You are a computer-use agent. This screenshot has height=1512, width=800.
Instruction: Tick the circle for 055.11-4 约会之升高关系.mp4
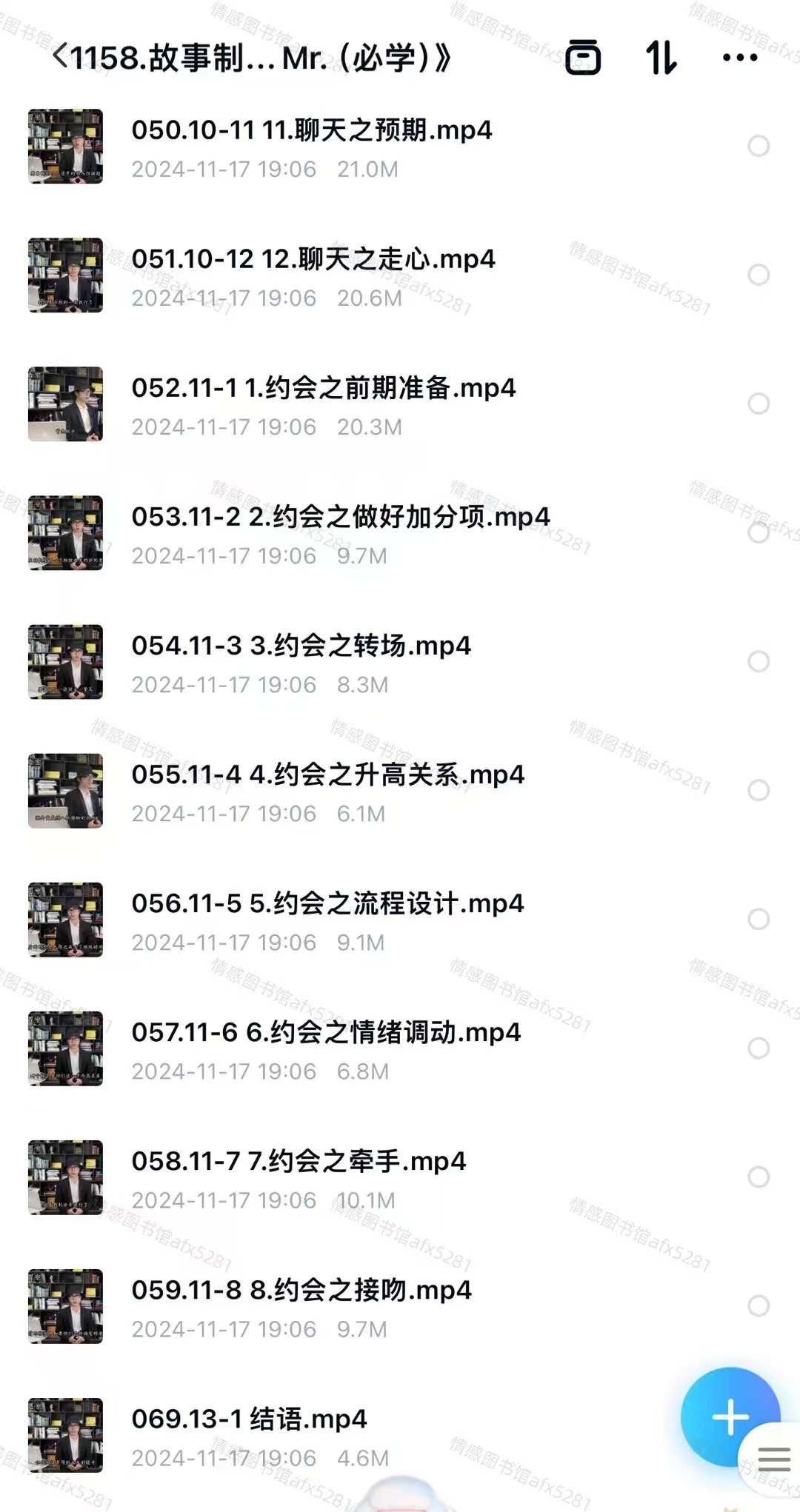(x=758, y=790)
